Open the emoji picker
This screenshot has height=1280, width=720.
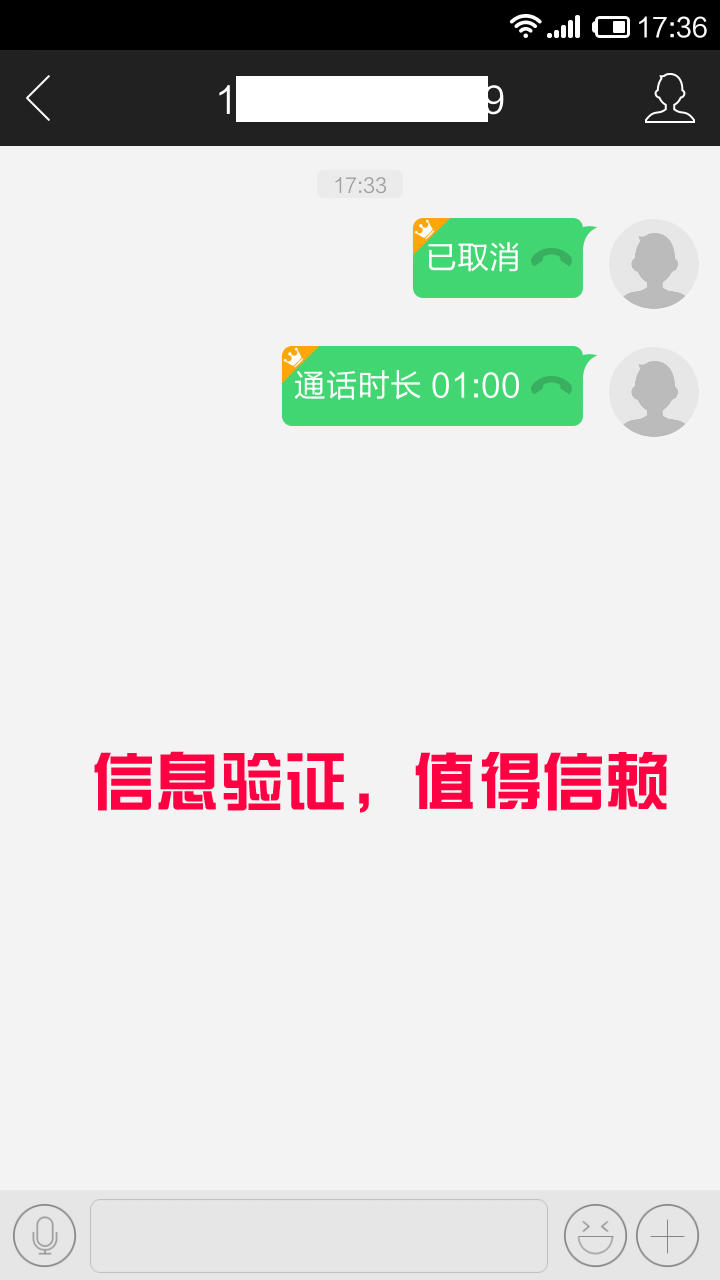[x=595, y=1236]
